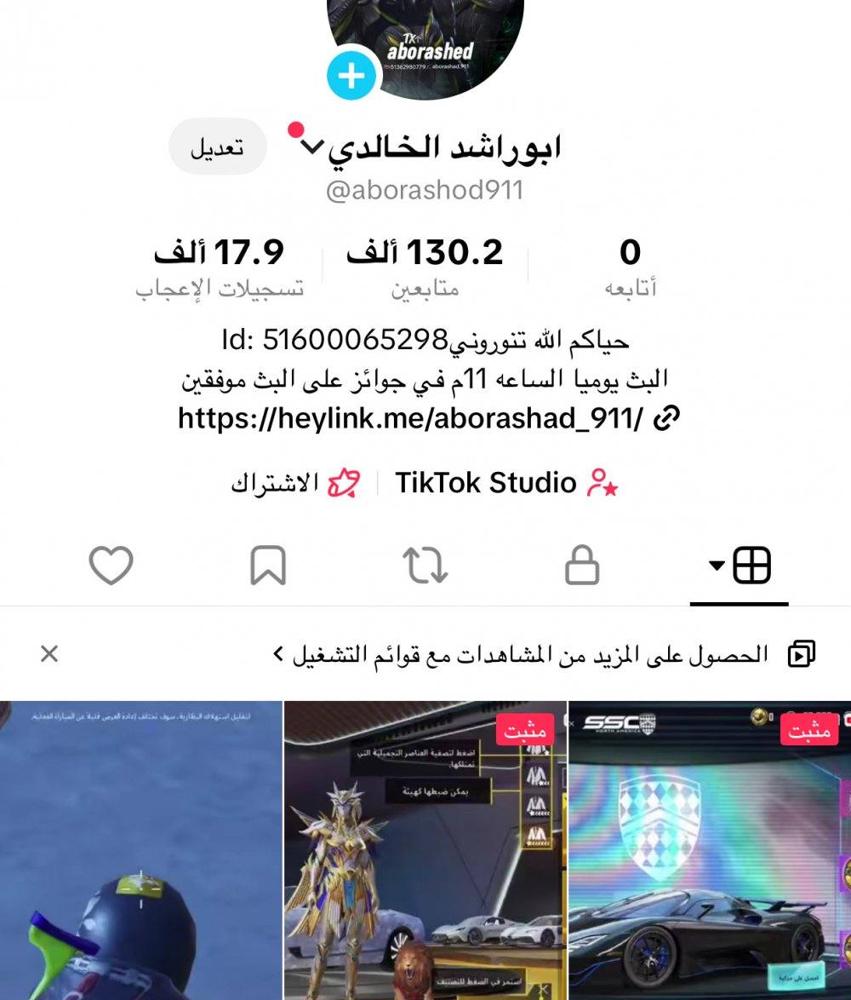Select the posts grid tab
851x1000 pixels.
point(741,567)
